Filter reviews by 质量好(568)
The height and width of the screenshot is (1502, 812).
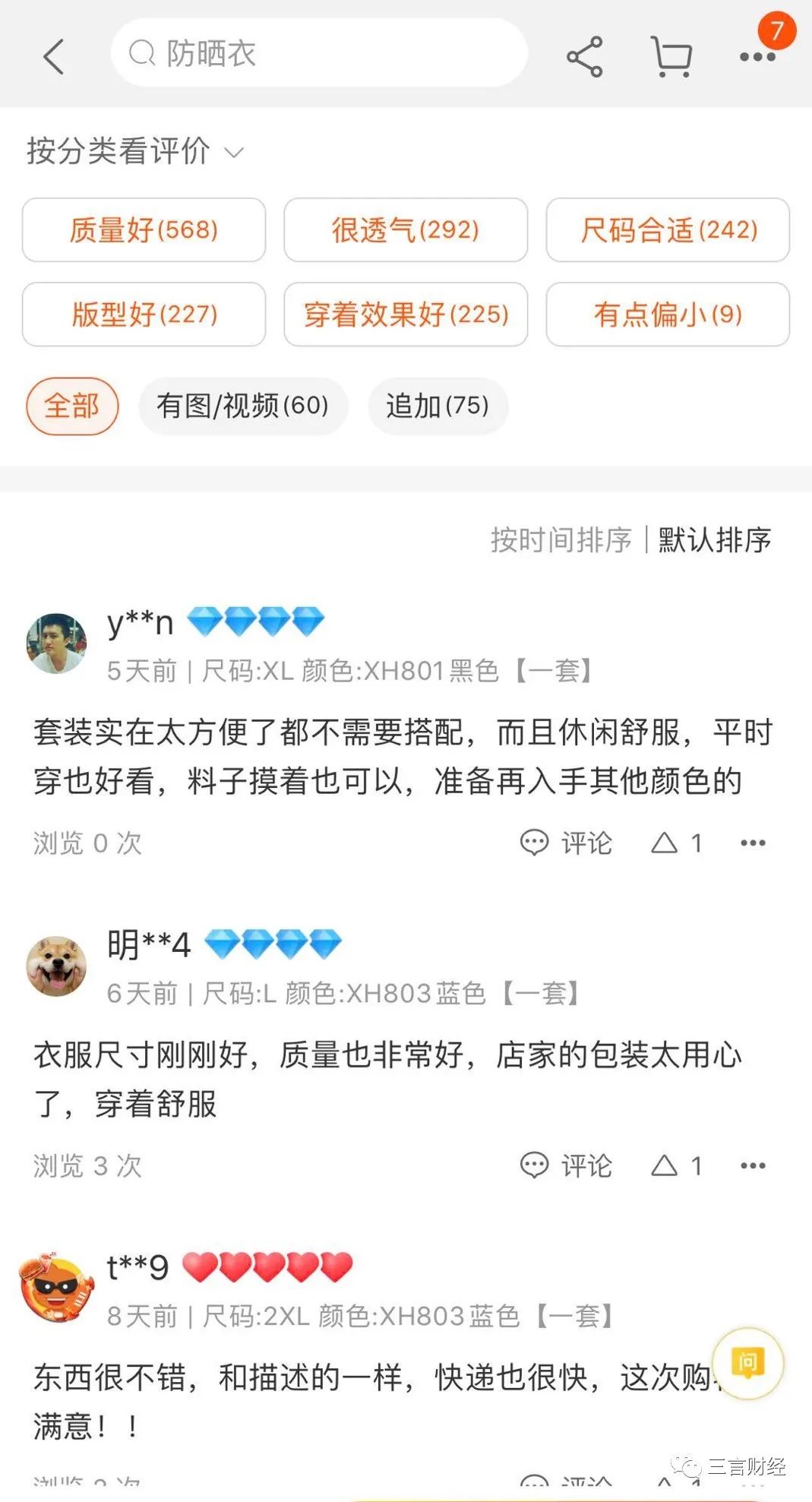point(144,230)
